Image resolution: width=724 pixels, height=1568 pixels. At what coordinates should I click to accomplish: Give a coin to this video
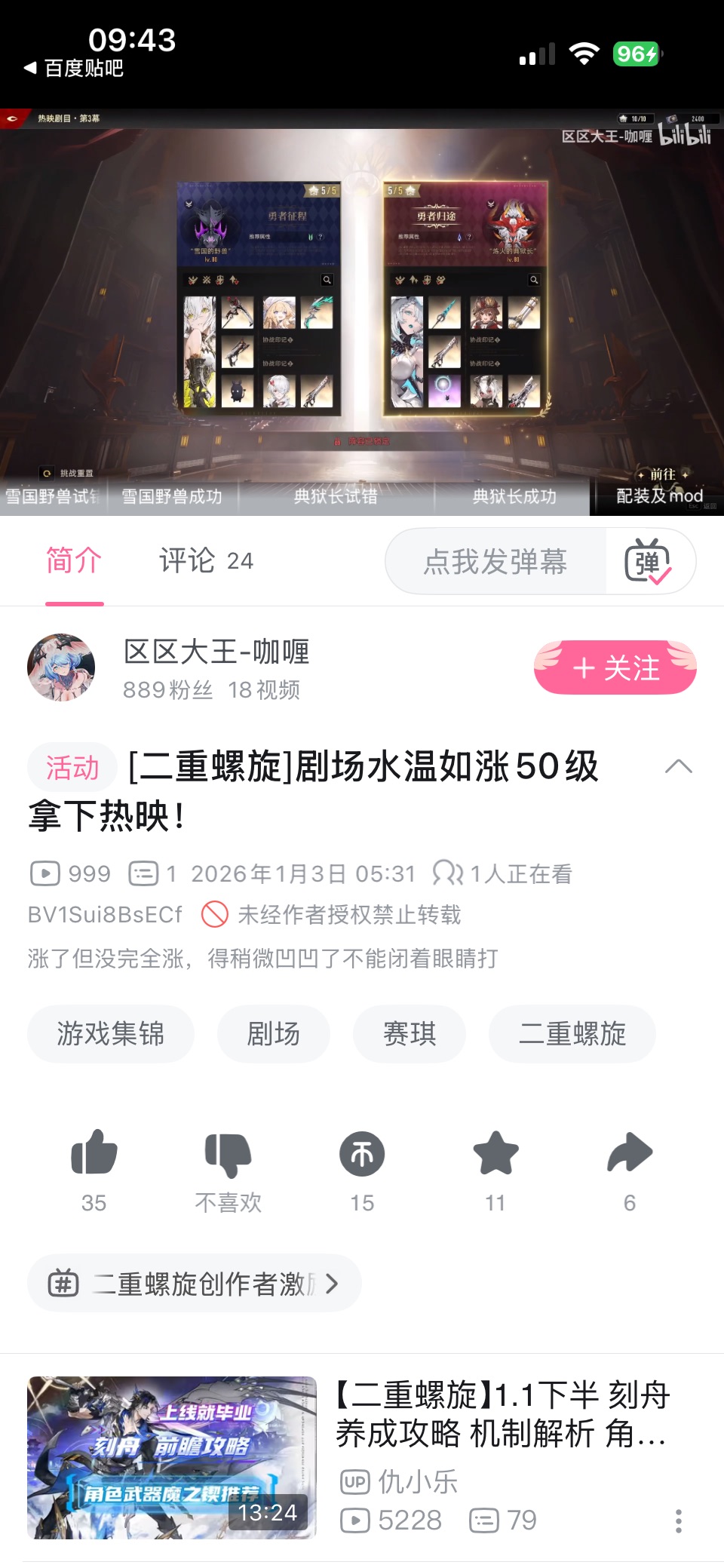click(362, 1155)
